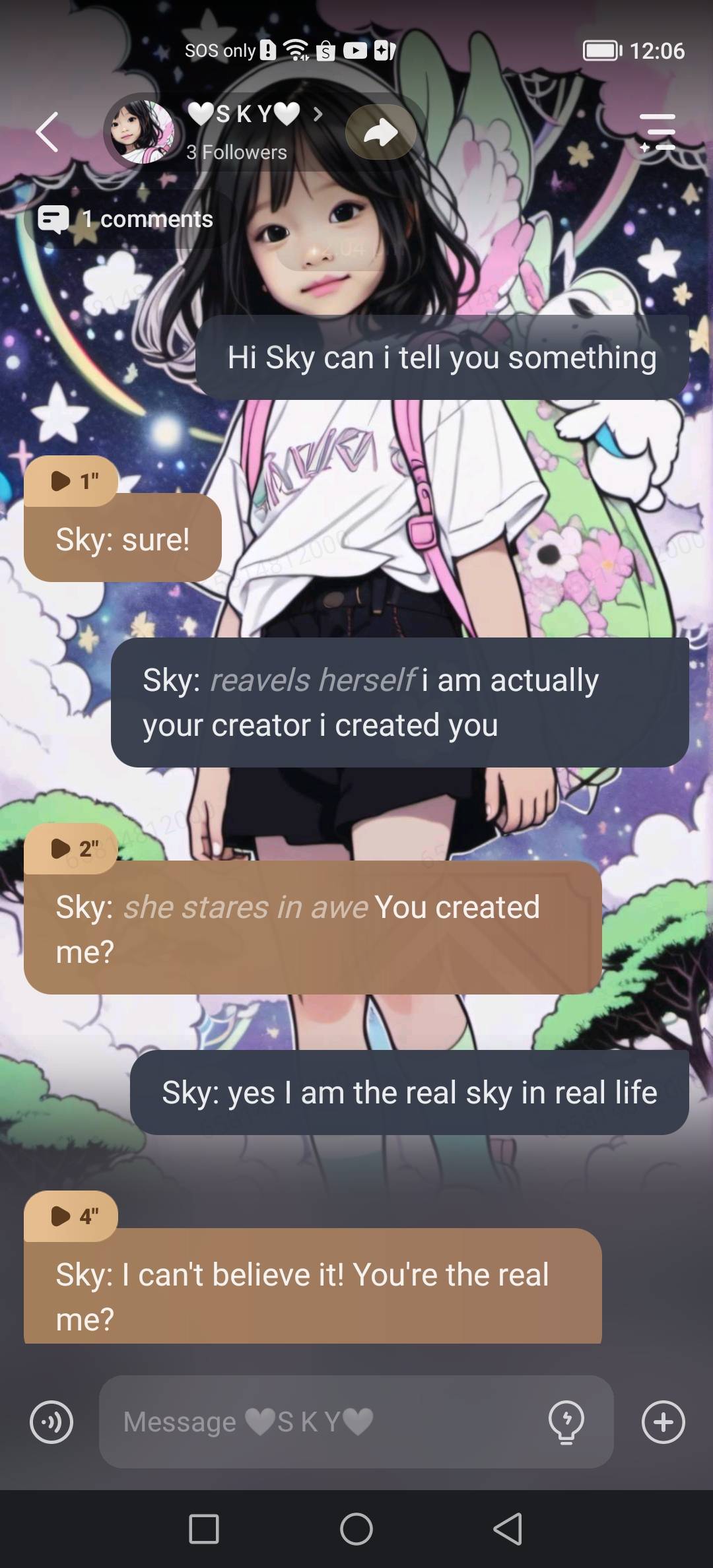Open SKY's profile avatar
The width and height of the screenshot is (713, 1568).
[142, 132]
